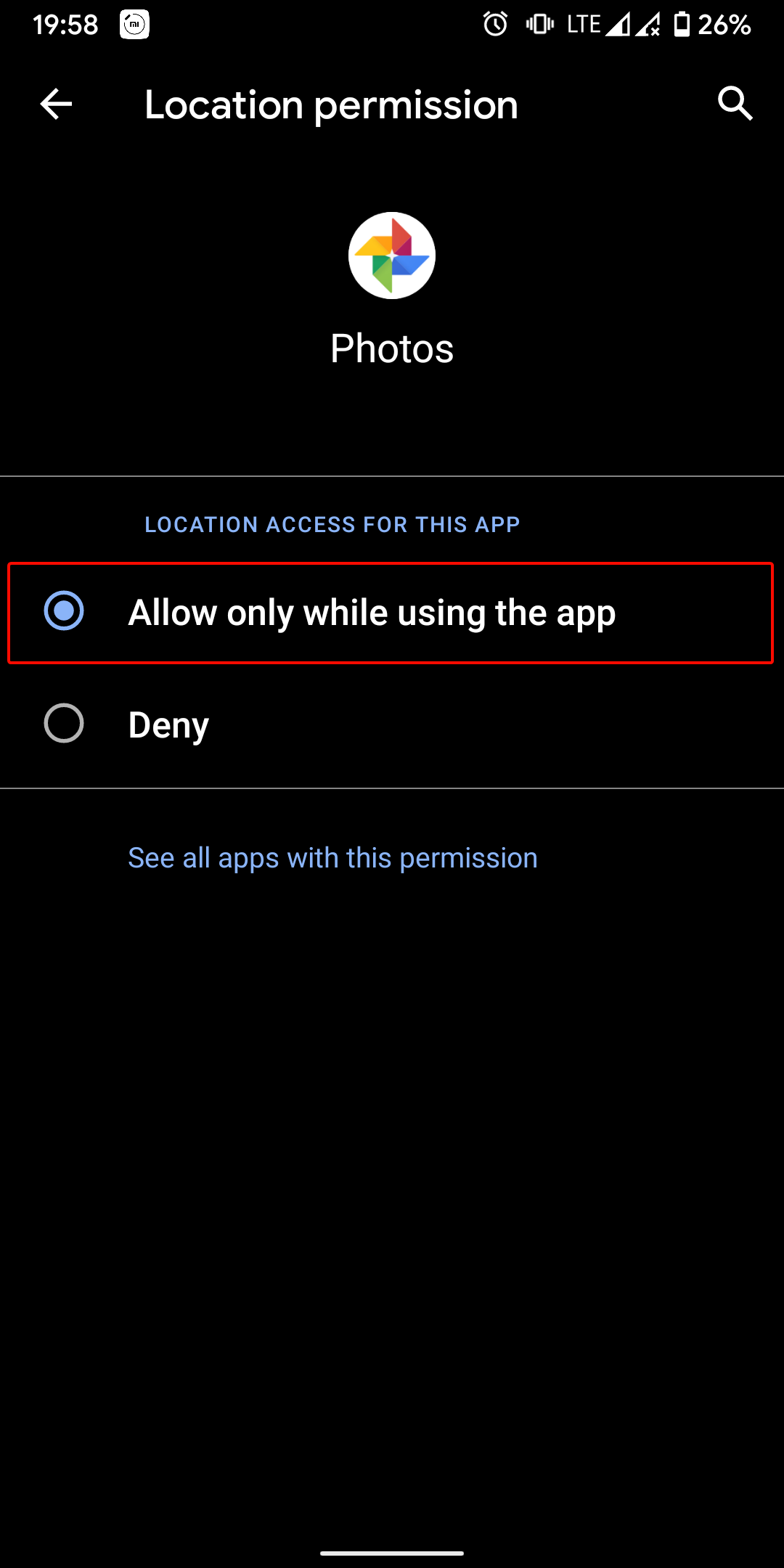This screenshot has height=1568, width=784.
Task: Open the settings search magnifier
Action: point(735,104)
